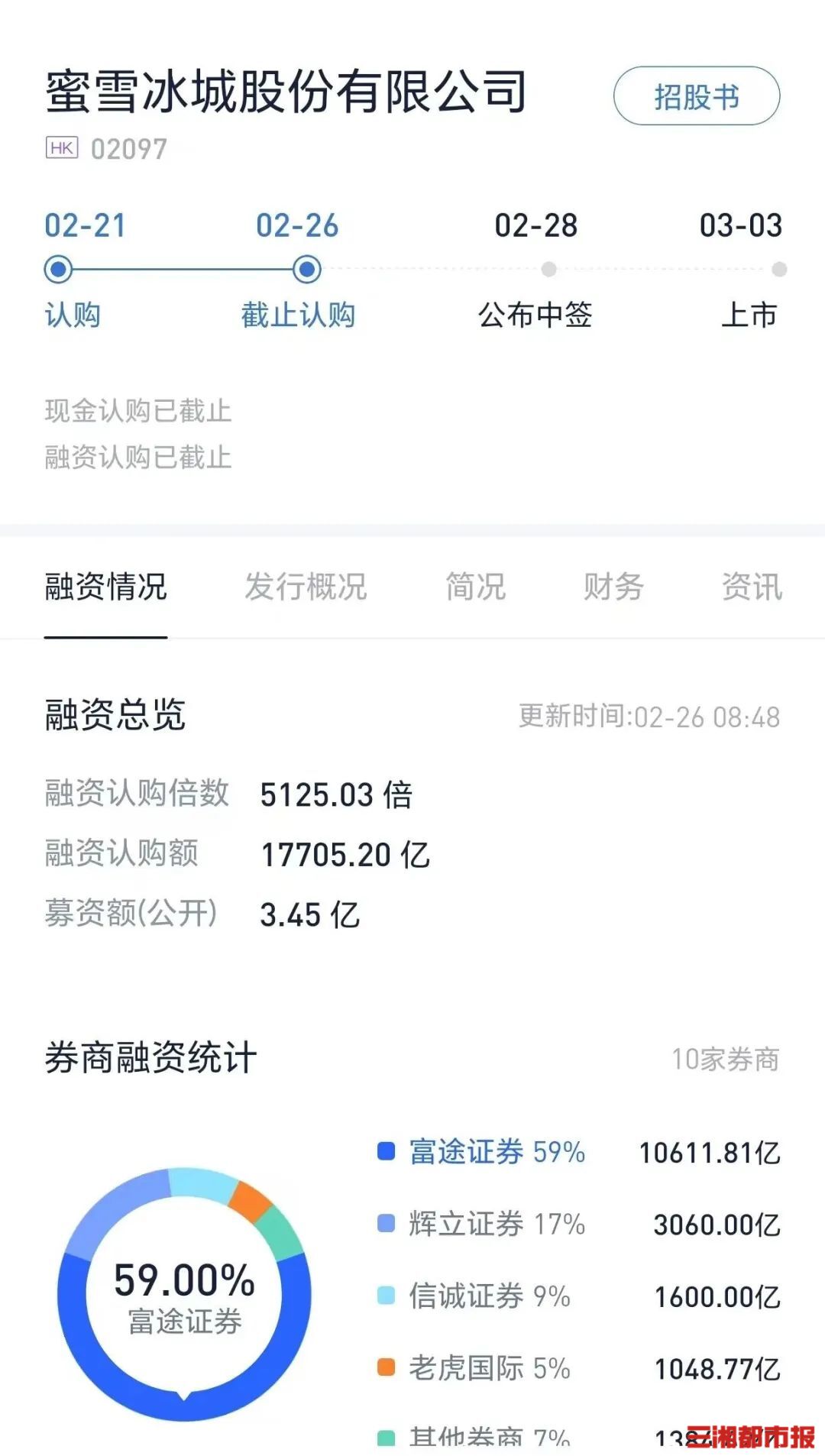Screen dimensions: 825x1456
Task: Switch to the 简况 tab
Action: point(475,587)
